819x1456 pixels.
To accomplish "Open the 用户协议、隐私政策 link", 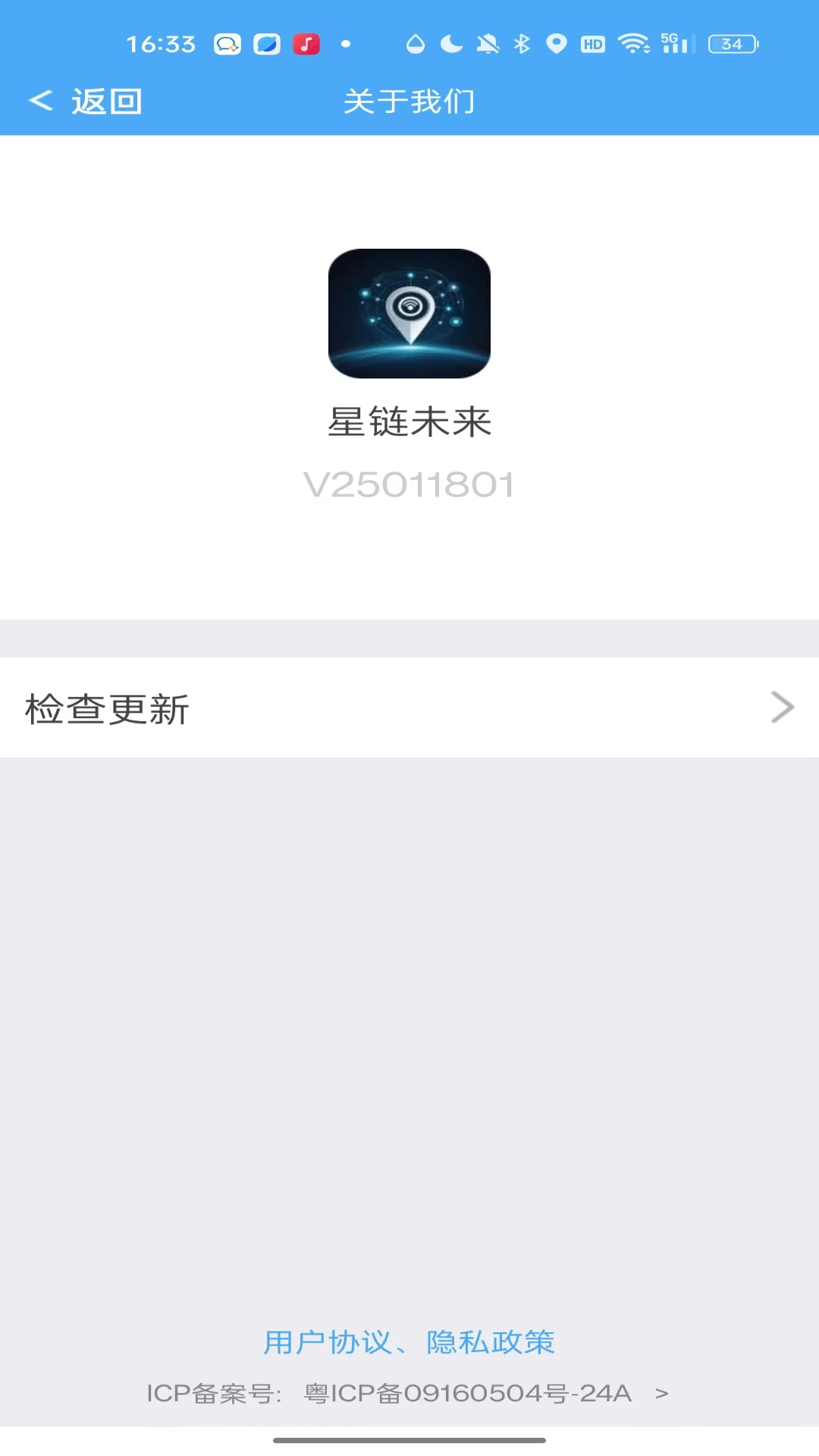I will (x=409, y=1342).
